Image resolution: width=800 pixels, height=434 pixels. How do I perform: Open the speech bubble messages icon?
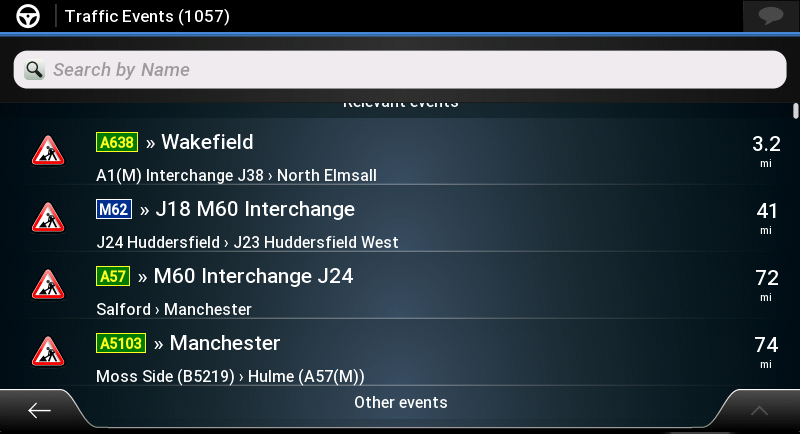click(770, 16)
